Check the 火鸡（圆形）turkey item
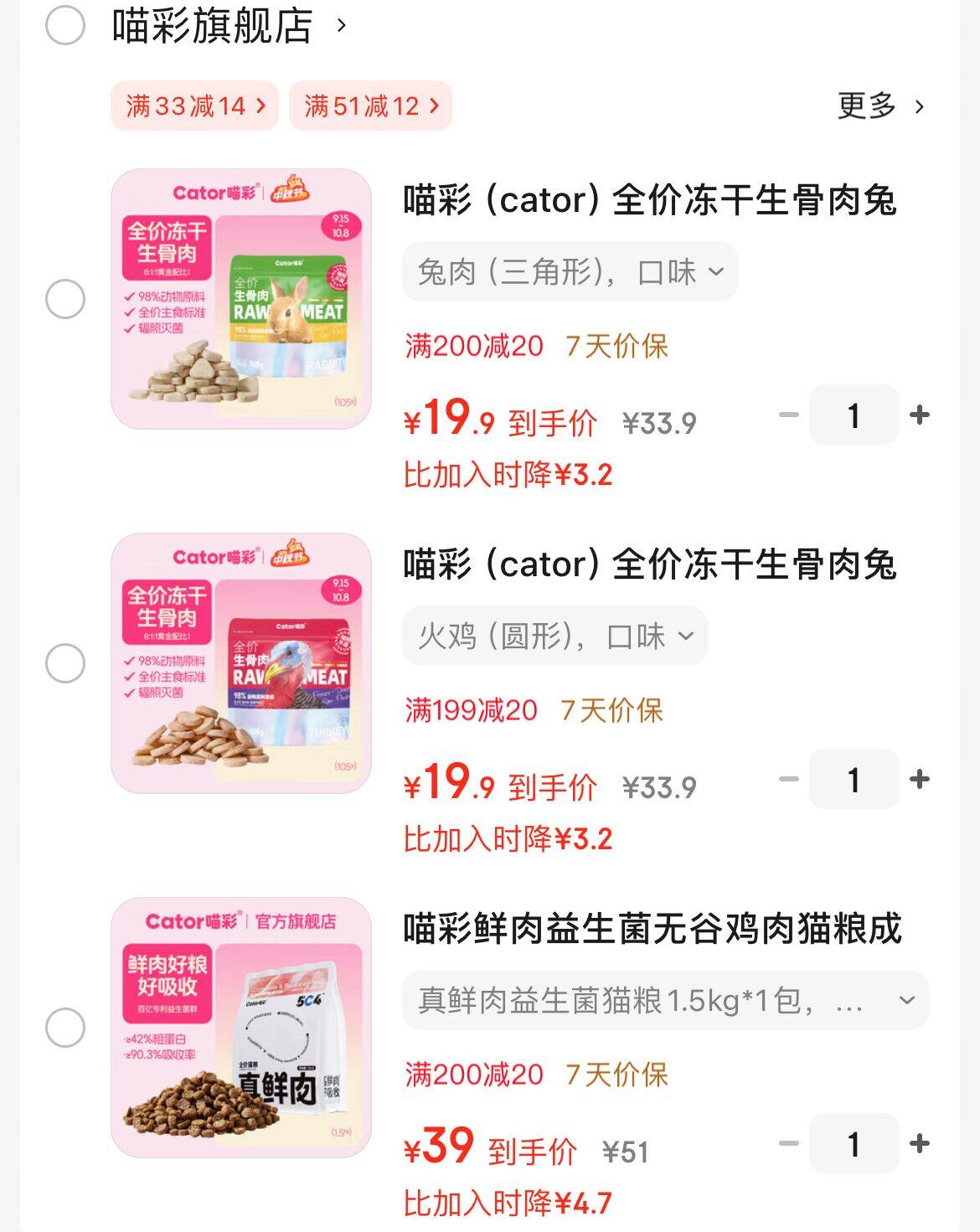The height and width of the screenshot is (1232, 980). click(65, 662)
